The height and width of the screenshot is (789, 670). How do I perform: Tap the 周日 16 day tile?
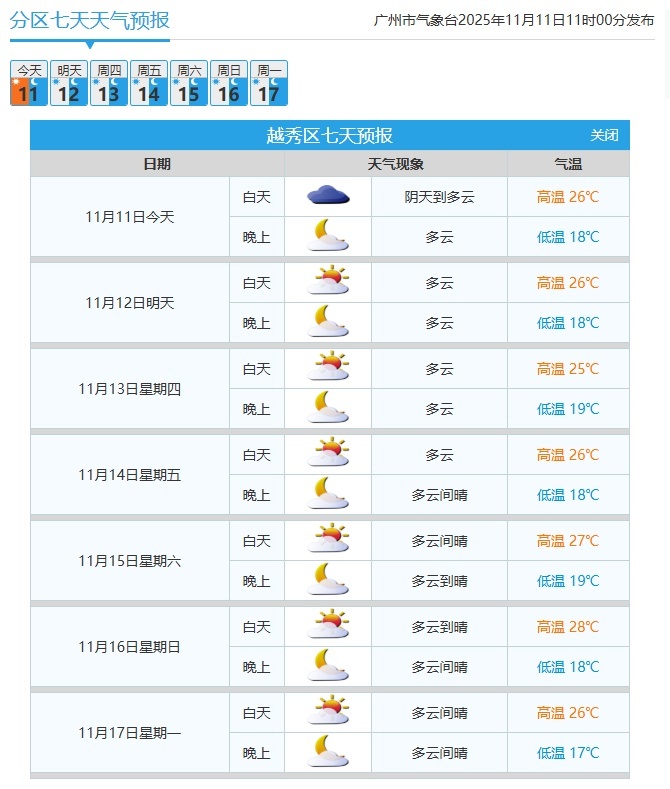[x=229, y=83]
